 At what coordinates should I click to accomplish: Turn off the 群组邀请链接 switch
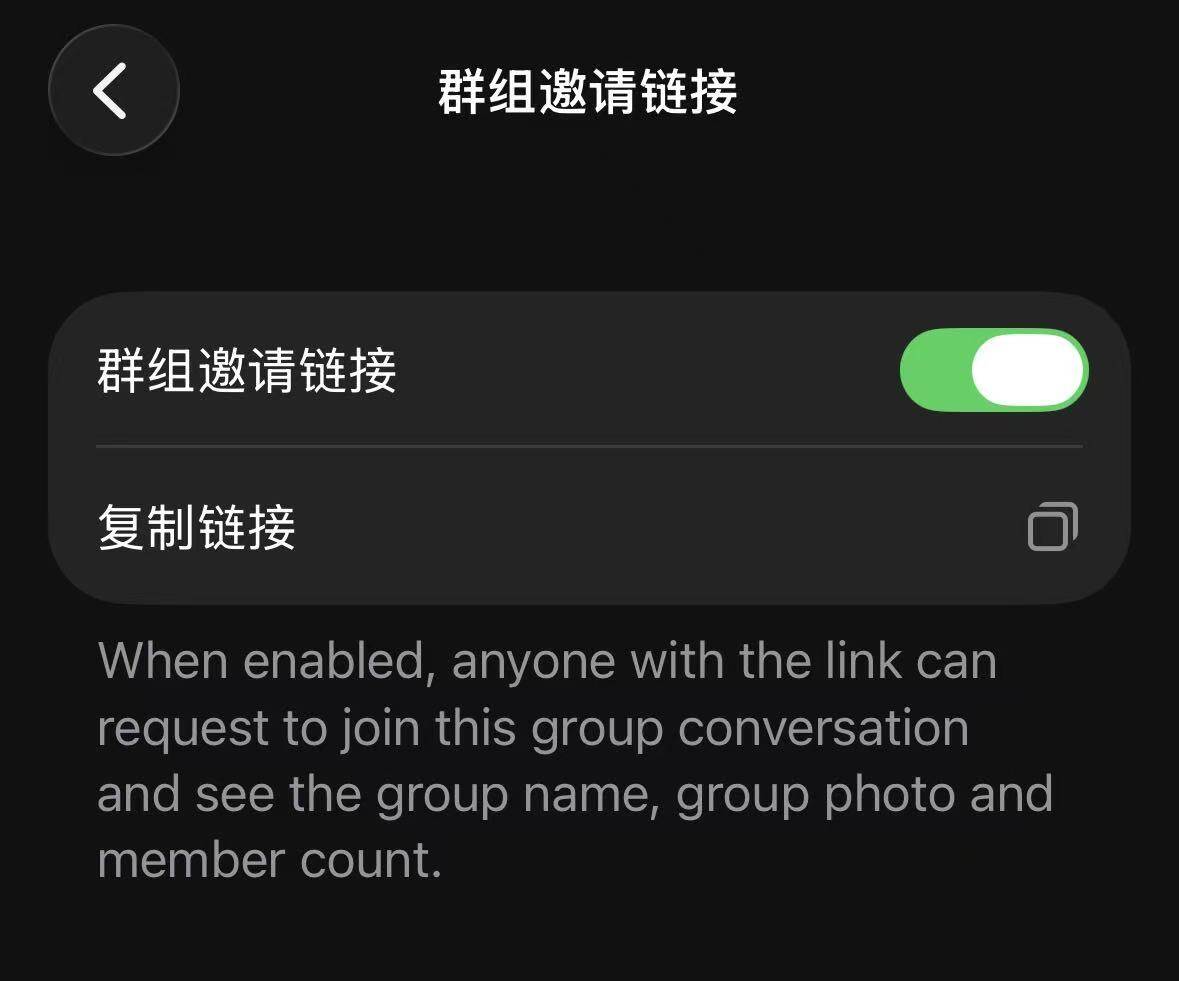click(x=993, y=370)
